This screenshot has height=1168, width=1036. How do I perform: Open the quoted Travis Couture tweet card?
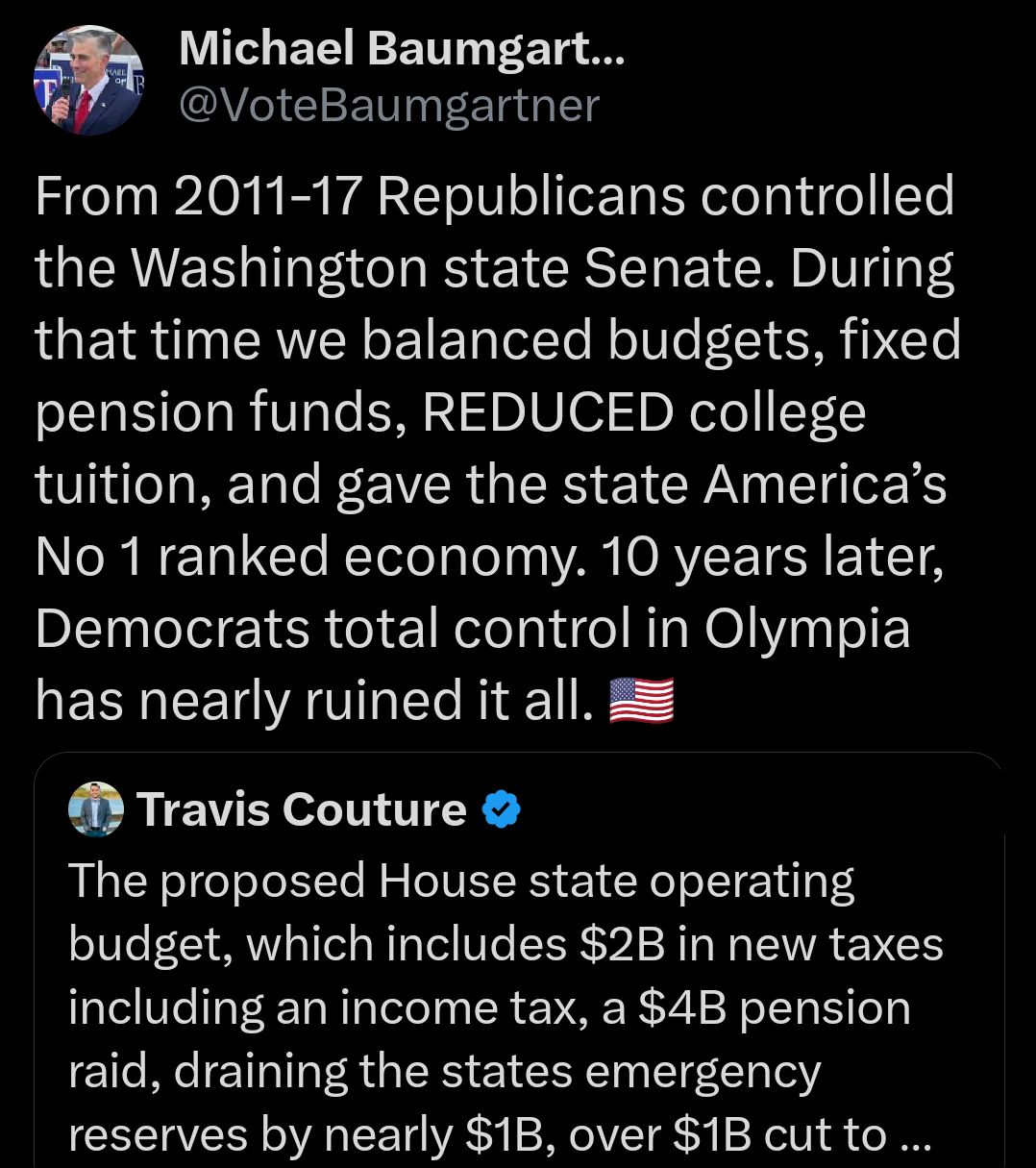click(519, 961)
